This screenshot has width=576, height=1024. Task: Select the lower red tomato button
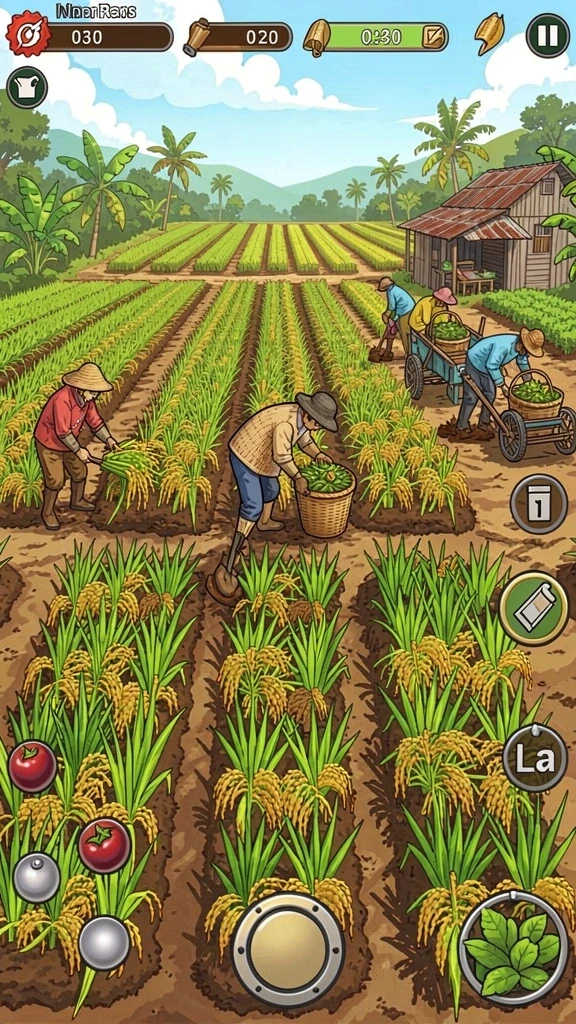point(104,845)
